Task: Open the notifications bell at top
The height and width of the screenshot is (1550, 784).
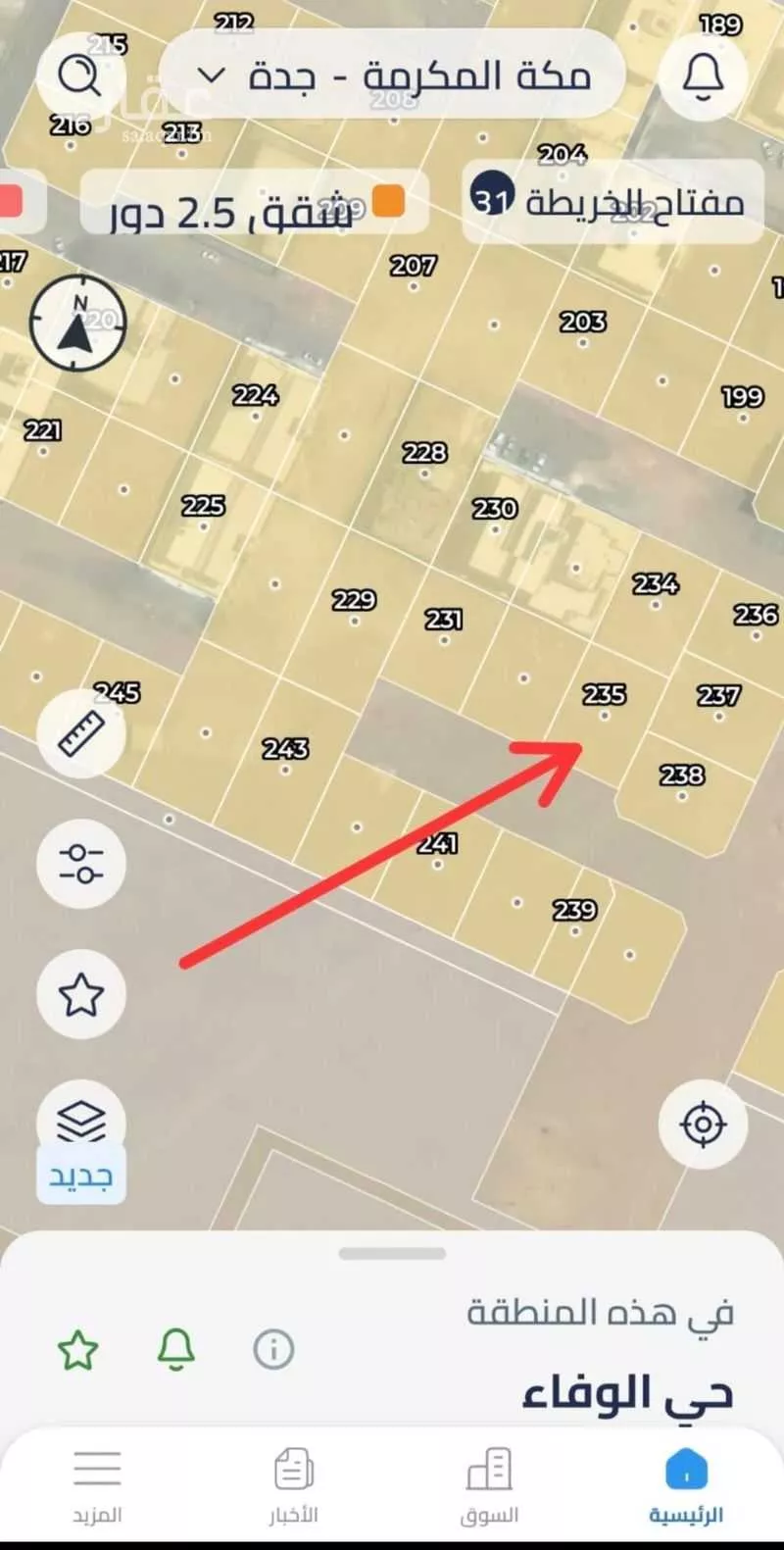Action: (x=702, y=75)
